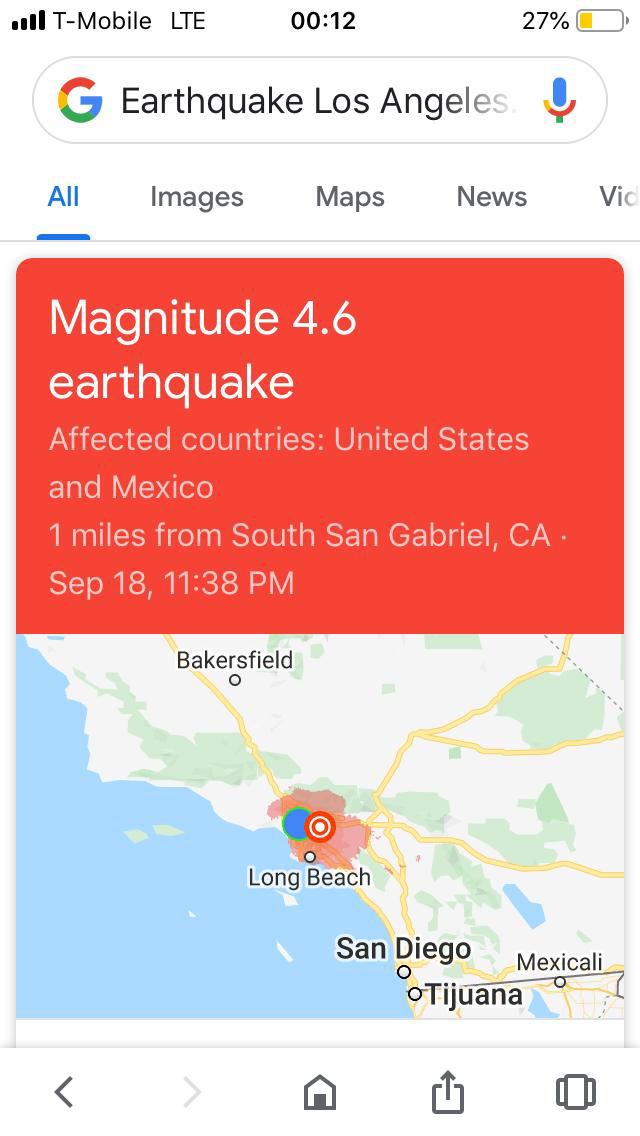The height and width of the screenshot is (1136, 640).
Task: Switch to the Maps tab
Action: click(x=350, y=197)
